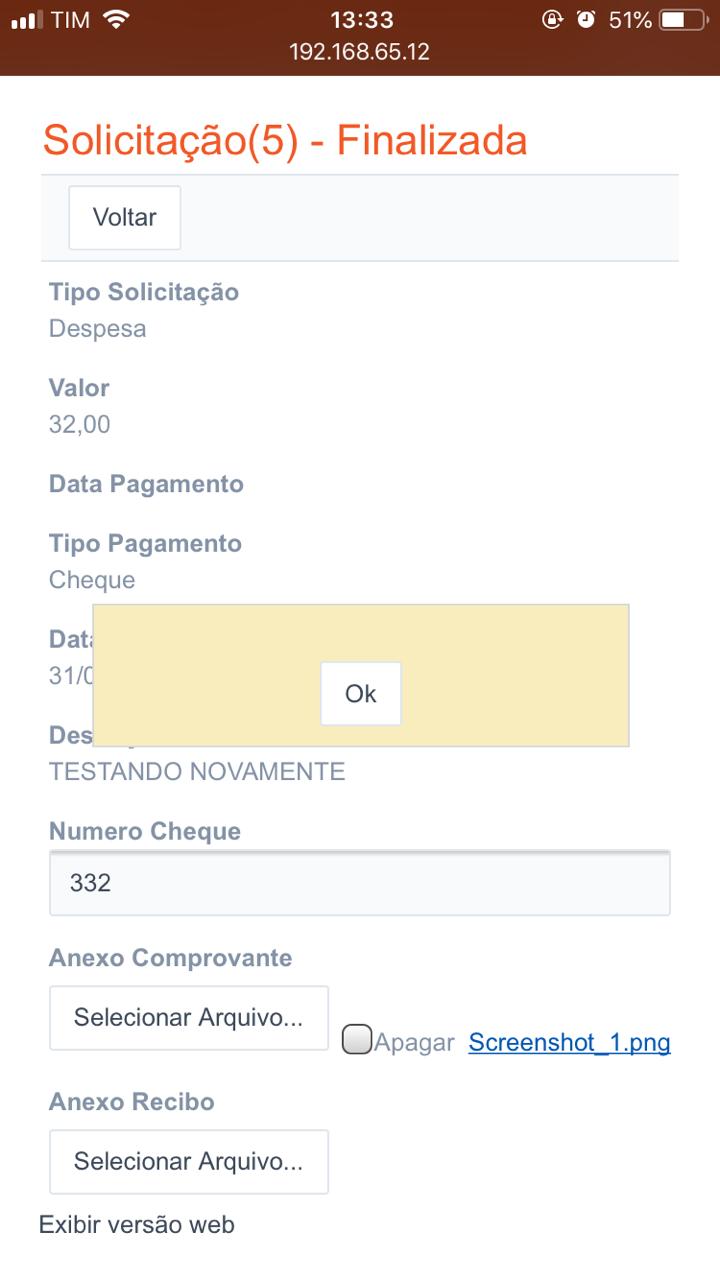Edit the Numero Cheque field

359,883
